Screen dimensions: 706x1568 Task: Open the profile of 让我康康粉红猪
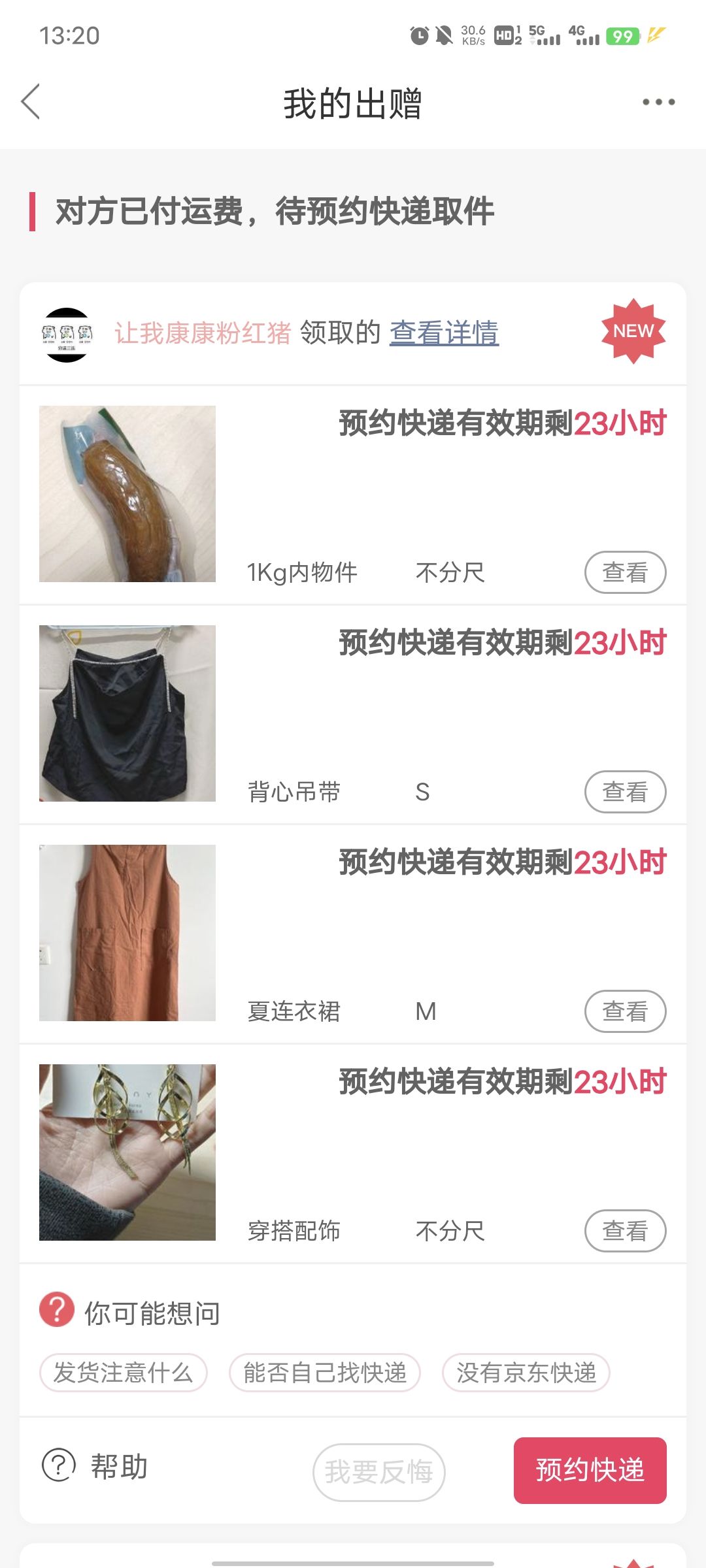pyautogui.click(x=203, y=333)
